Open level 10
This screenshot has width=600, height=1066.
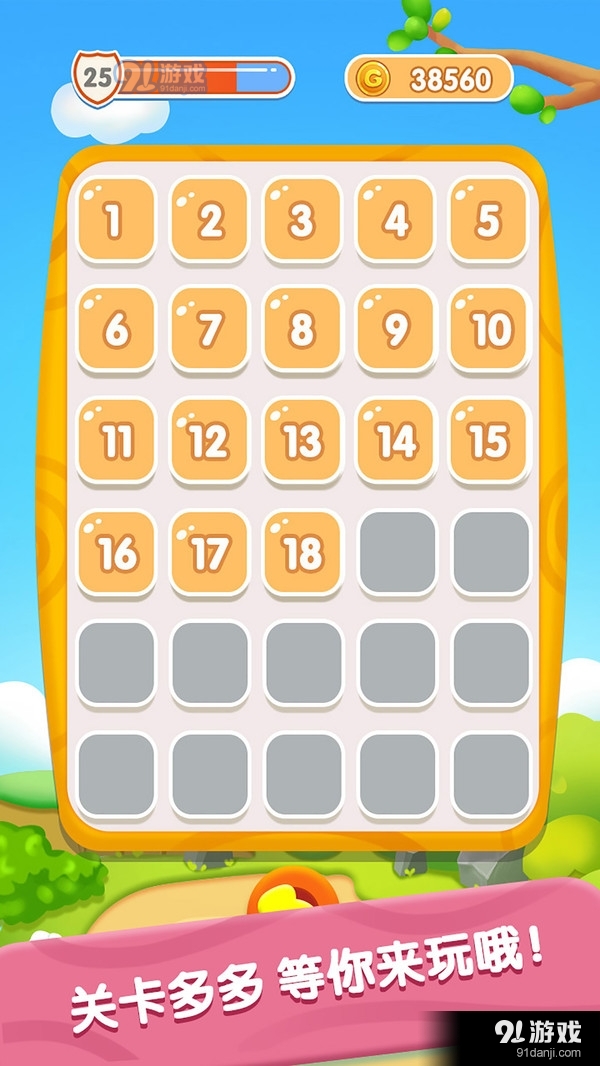[489, 330]
